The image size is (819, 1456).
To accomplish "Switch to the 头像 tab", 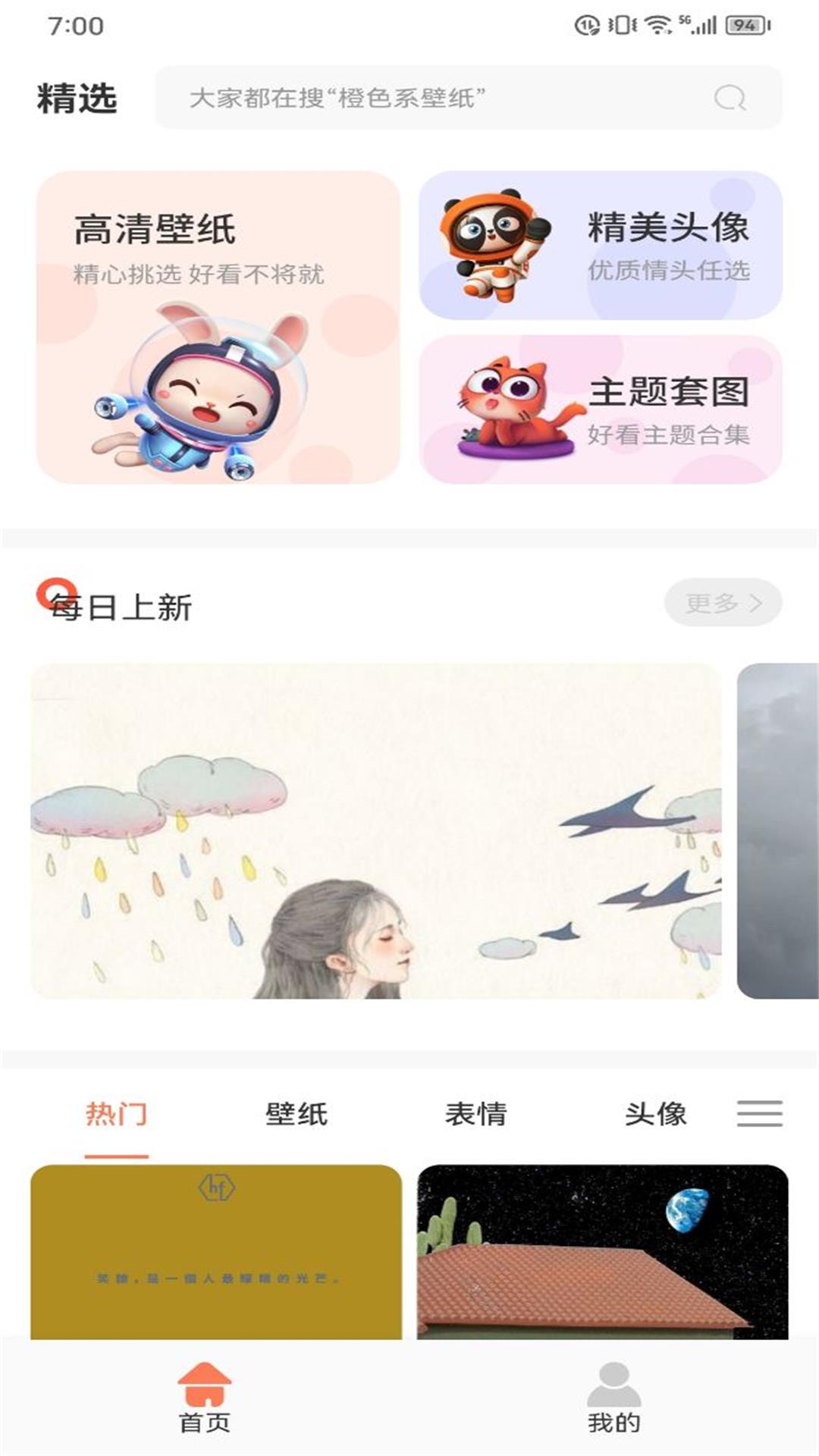I will tap(655, 1114).
